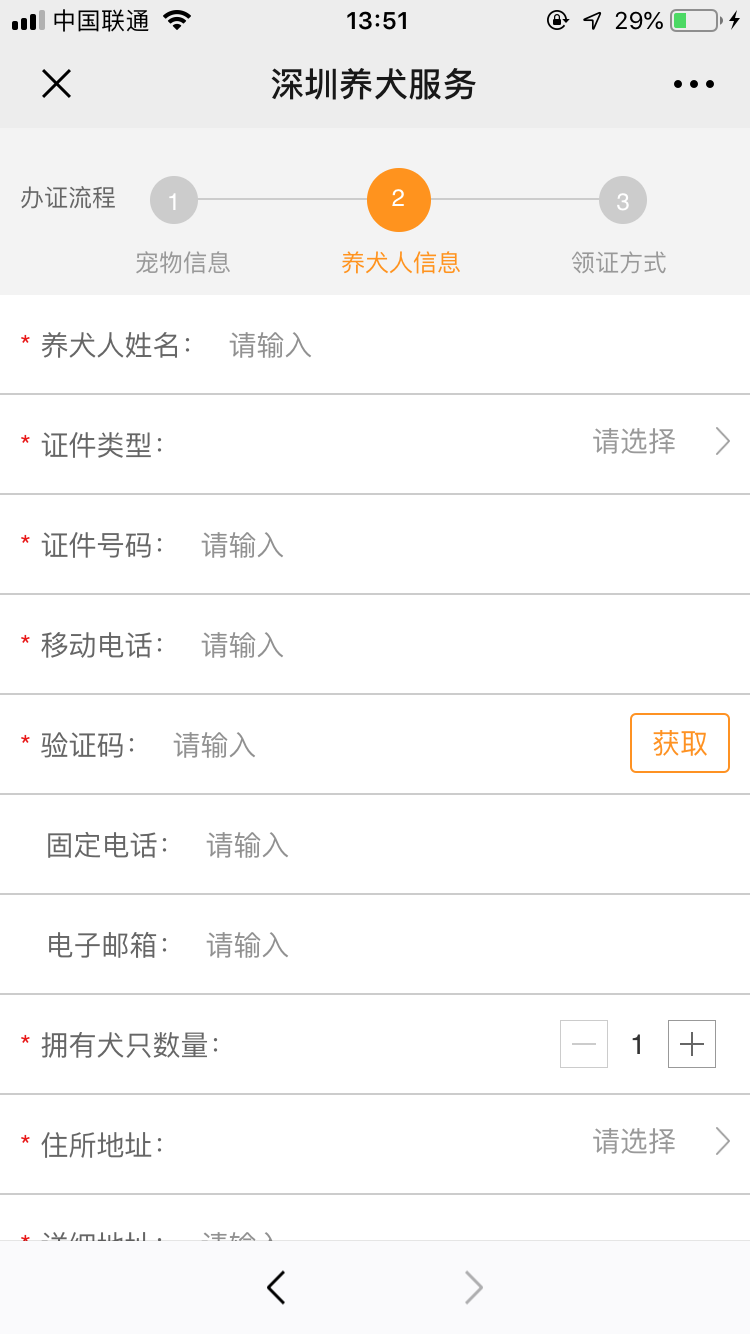750x1334 pixels.
Task: Tap the 电子邮箱 field
Action: (470, 945)
